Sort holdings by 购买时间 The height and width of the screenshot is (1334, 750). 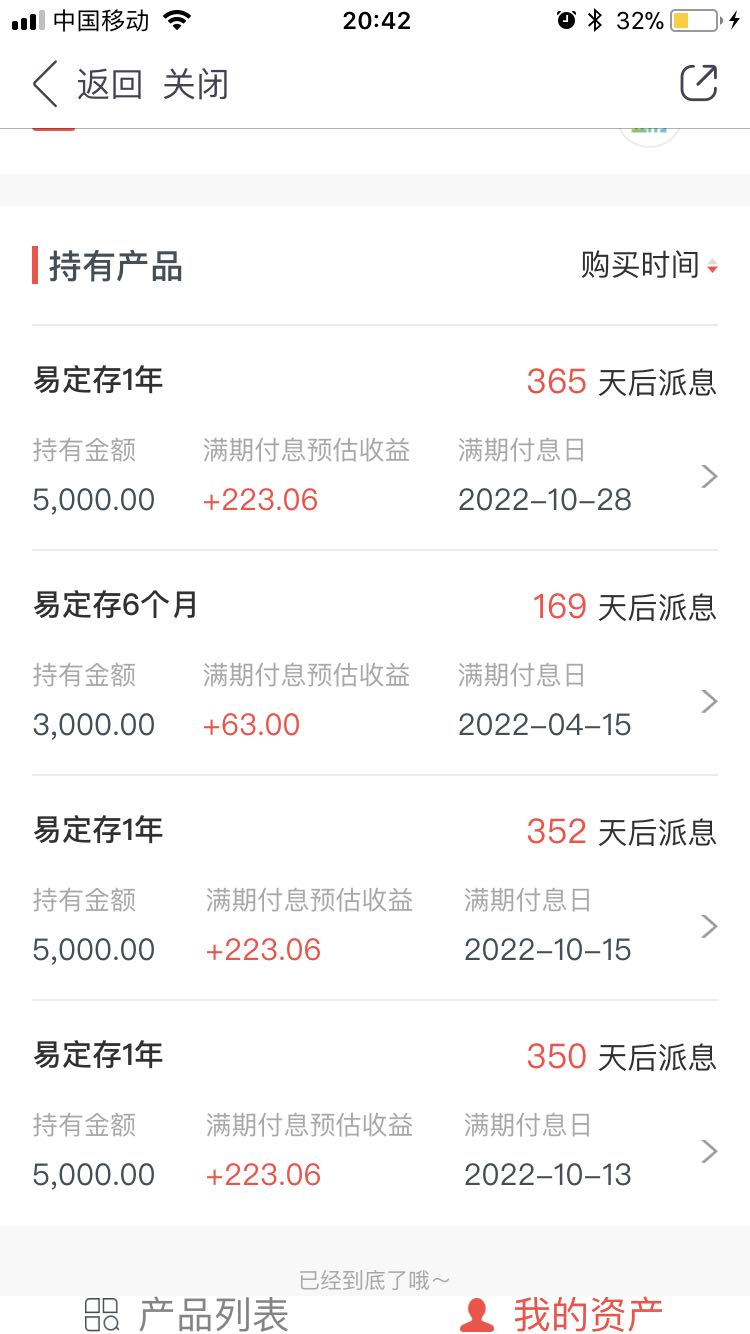pos(649,265)
